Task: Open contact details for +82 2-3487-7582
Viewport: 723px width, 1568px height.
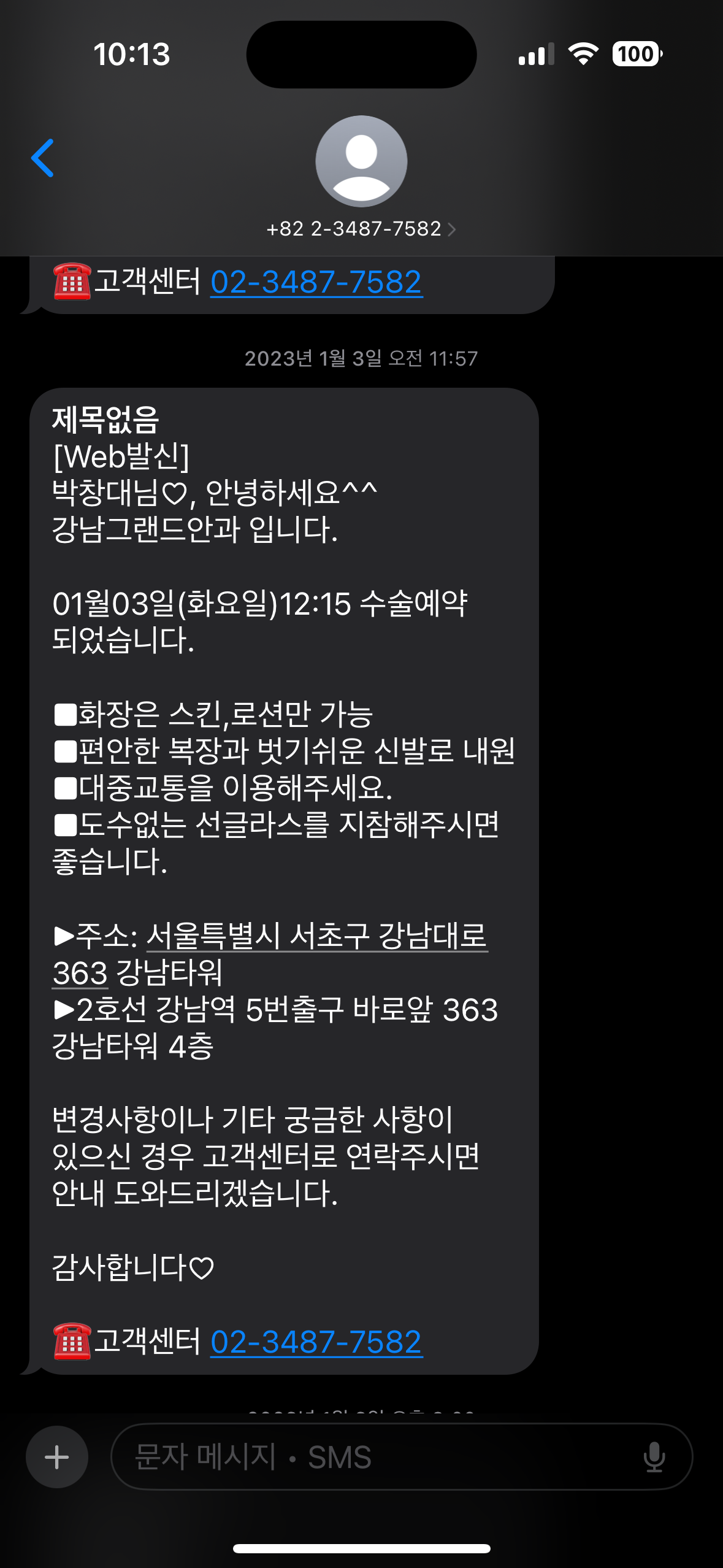Action: (x=361, y=229)
